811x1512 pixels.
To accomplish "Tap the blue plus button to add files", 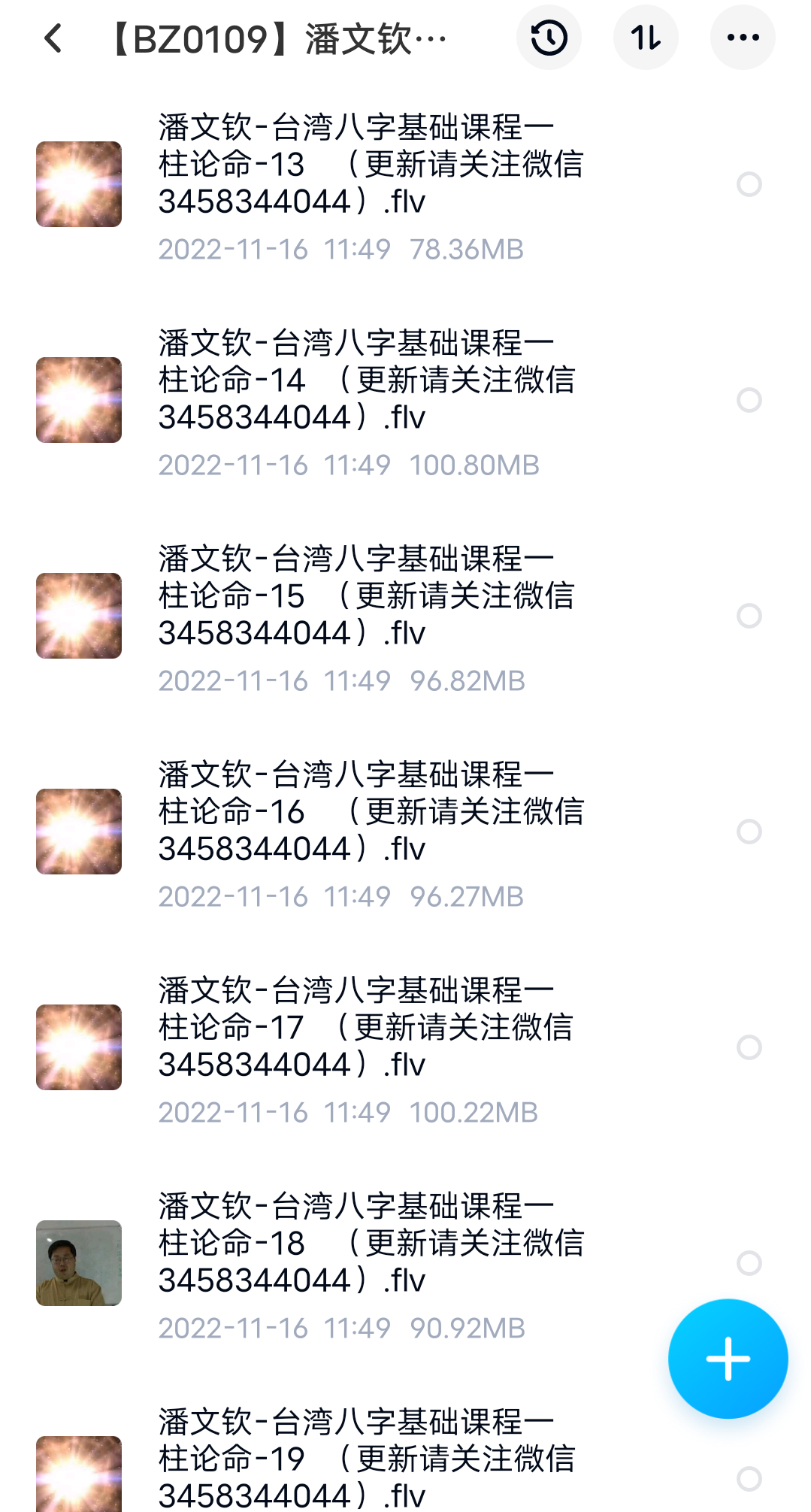I will pyautogui.click(x=727, y=1359).
